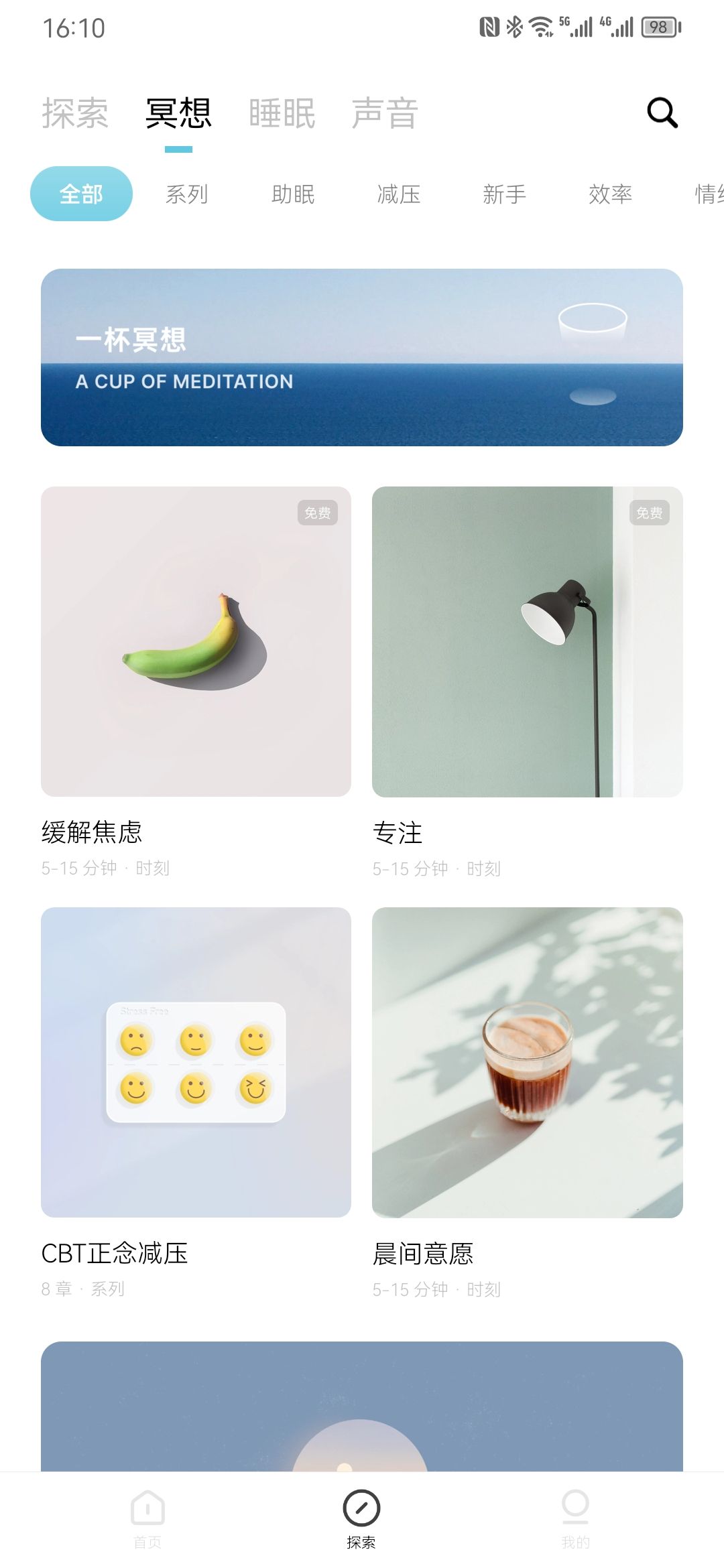This screenshot has height=1568, width=724.
Task: Switch to the 睡眠 top tab
Action: tap(282, 113)
